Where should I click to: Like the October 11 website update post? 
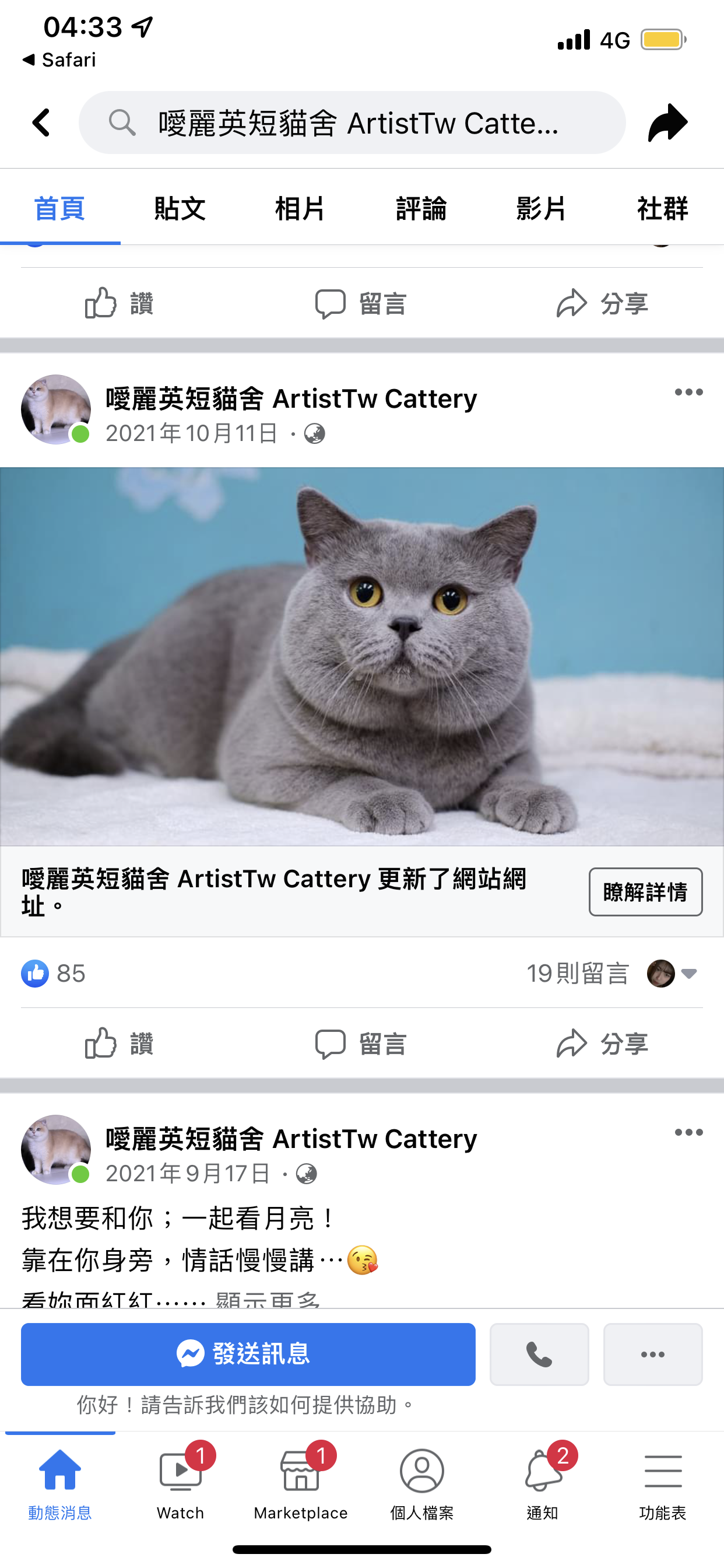(120, 1044)
